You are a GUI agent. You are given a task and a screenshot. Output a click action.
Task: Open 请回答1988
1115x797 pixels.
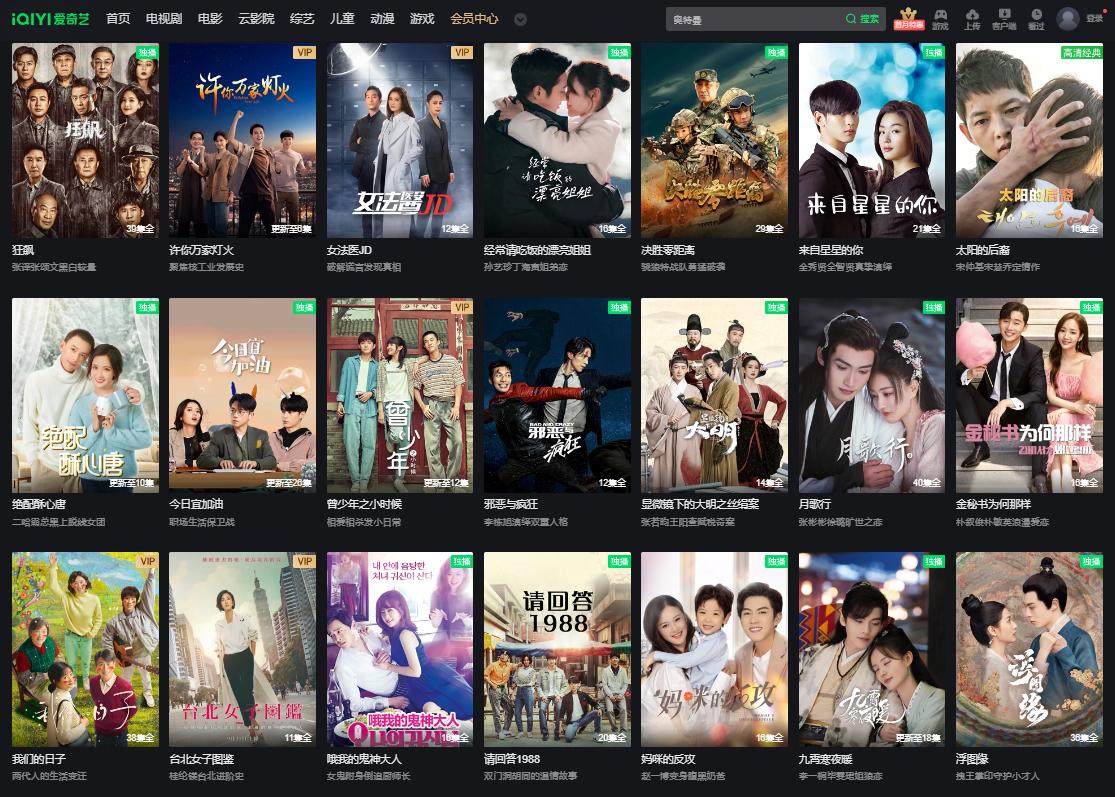pos(557,649)
